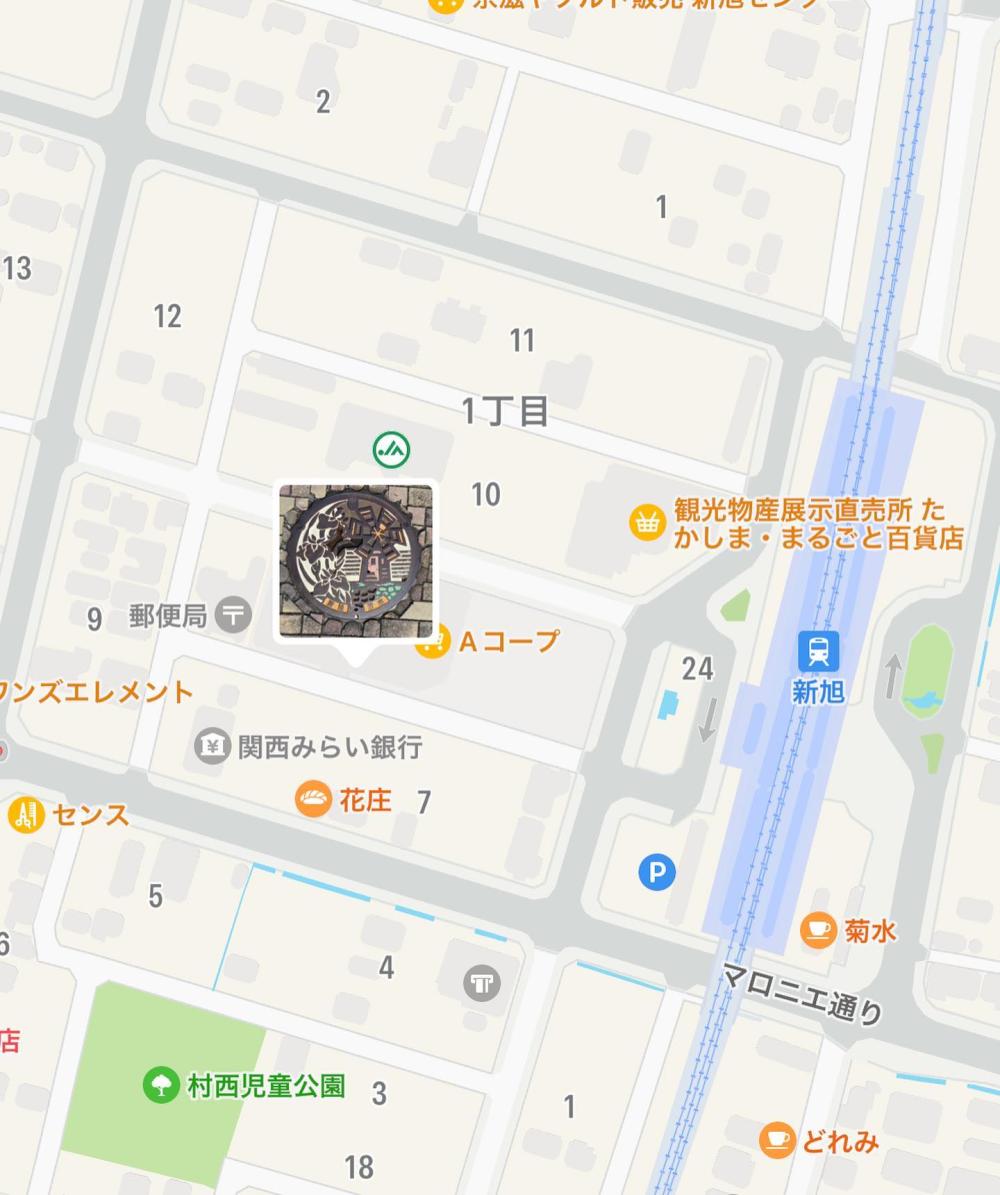Select the parking lot P marker
The height and width of the screenshot is (1195, 1000).
[x=657, y=873]
